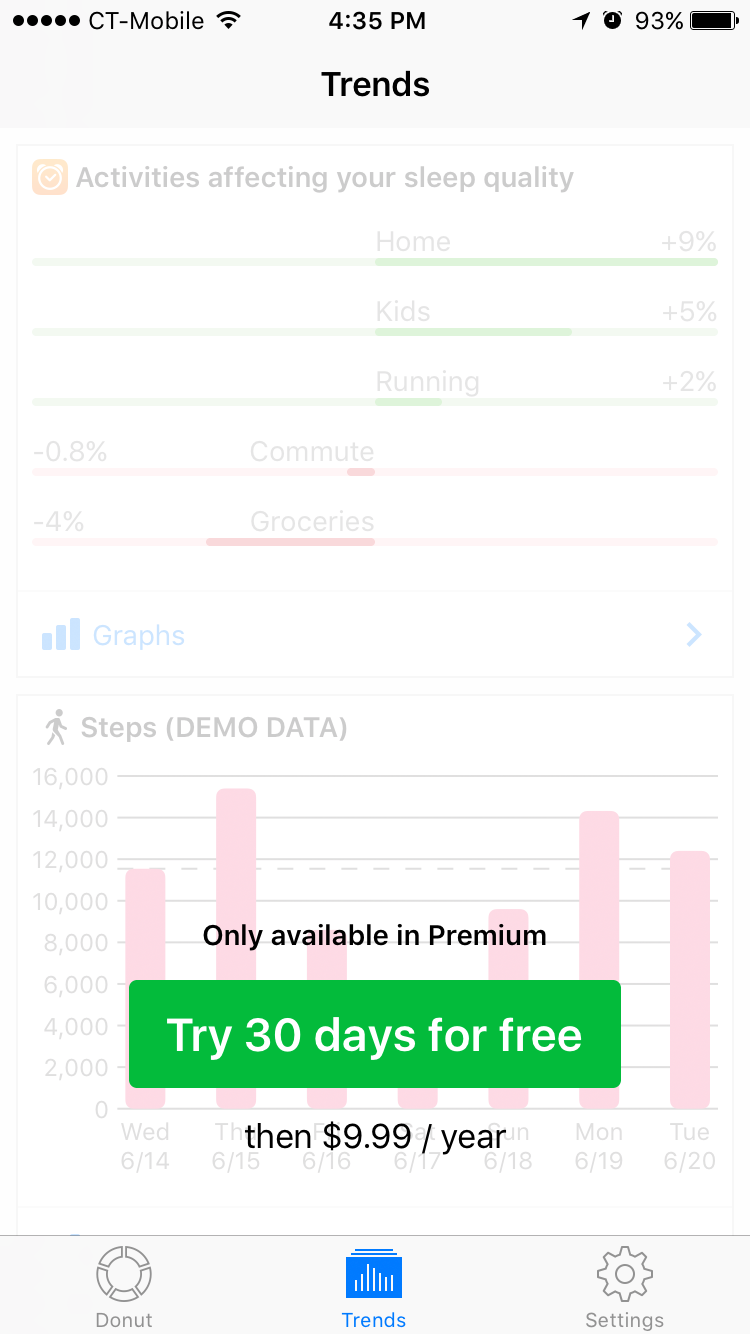Viewport: 750px width, 1334px height.
Task: Go to the Settings tab
Action: click(624, 1286)
